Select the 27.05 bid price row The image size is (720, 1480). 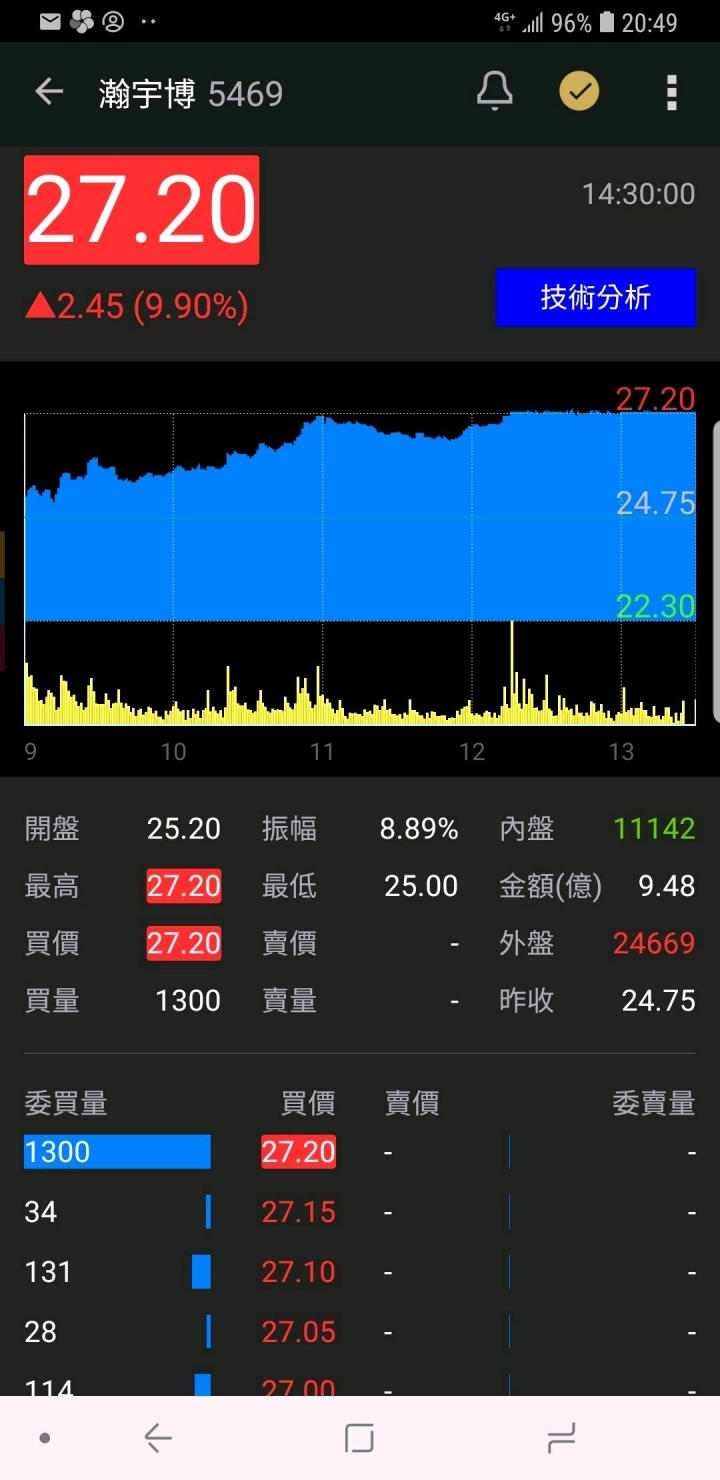click(360, 1332)
